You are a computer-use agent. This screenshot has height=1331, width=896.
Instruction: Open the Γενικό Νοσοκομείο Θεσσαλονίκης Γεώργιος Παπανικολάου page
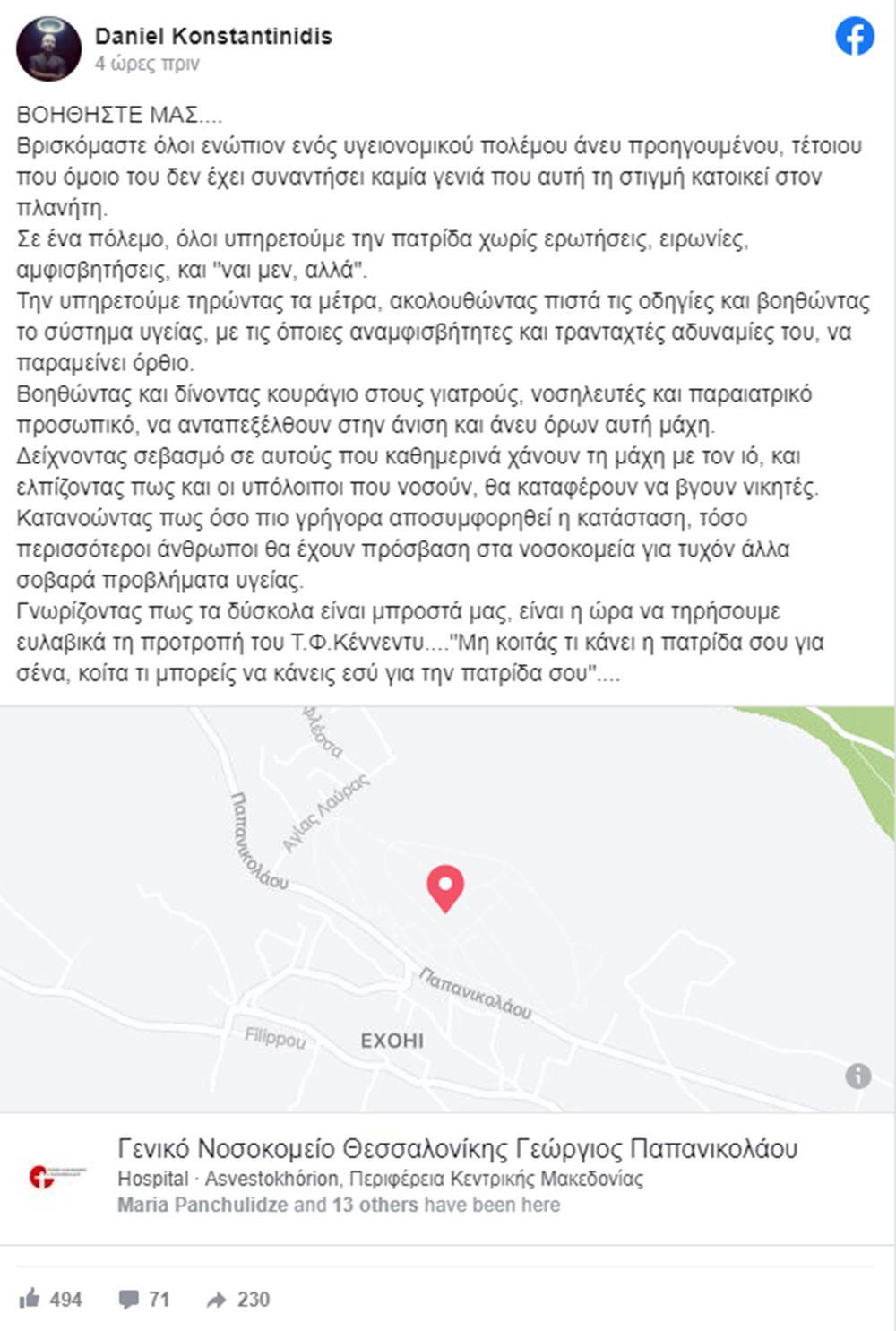[x=457, y=1148]
